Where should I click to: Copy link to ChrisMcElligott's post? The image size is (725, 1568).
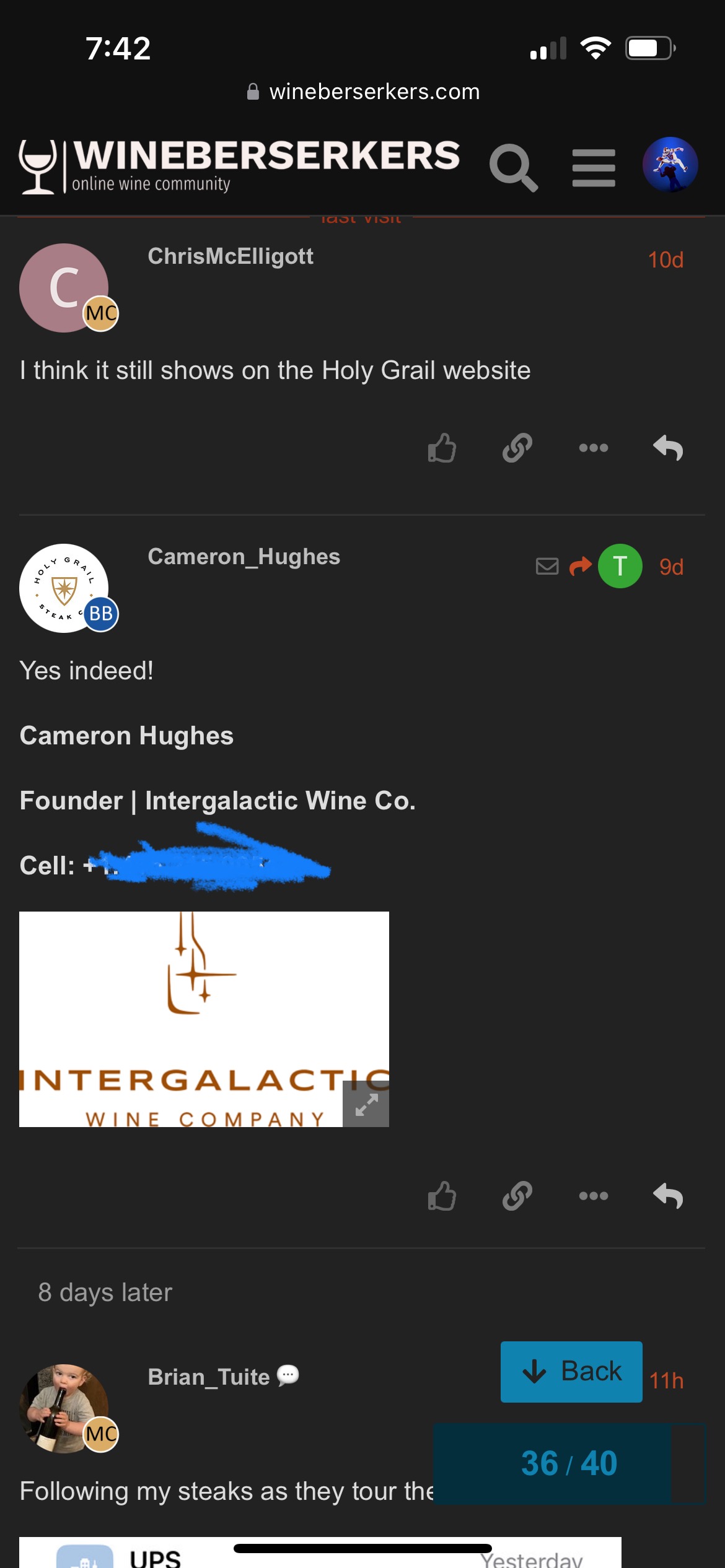pyautogui.click(x=517, y=448)
